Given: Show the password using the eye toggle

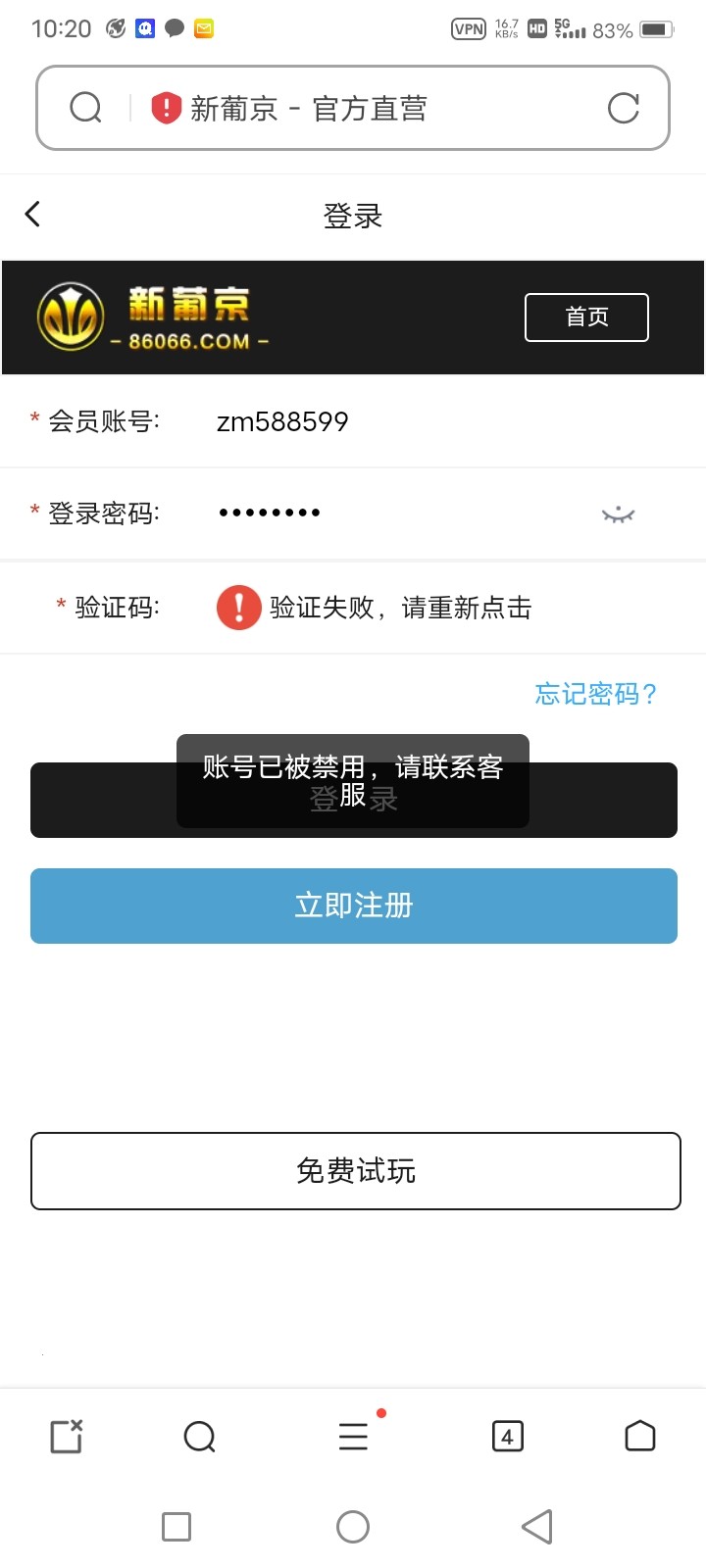Looking at the screenshot, I should (x=618, y=513).
